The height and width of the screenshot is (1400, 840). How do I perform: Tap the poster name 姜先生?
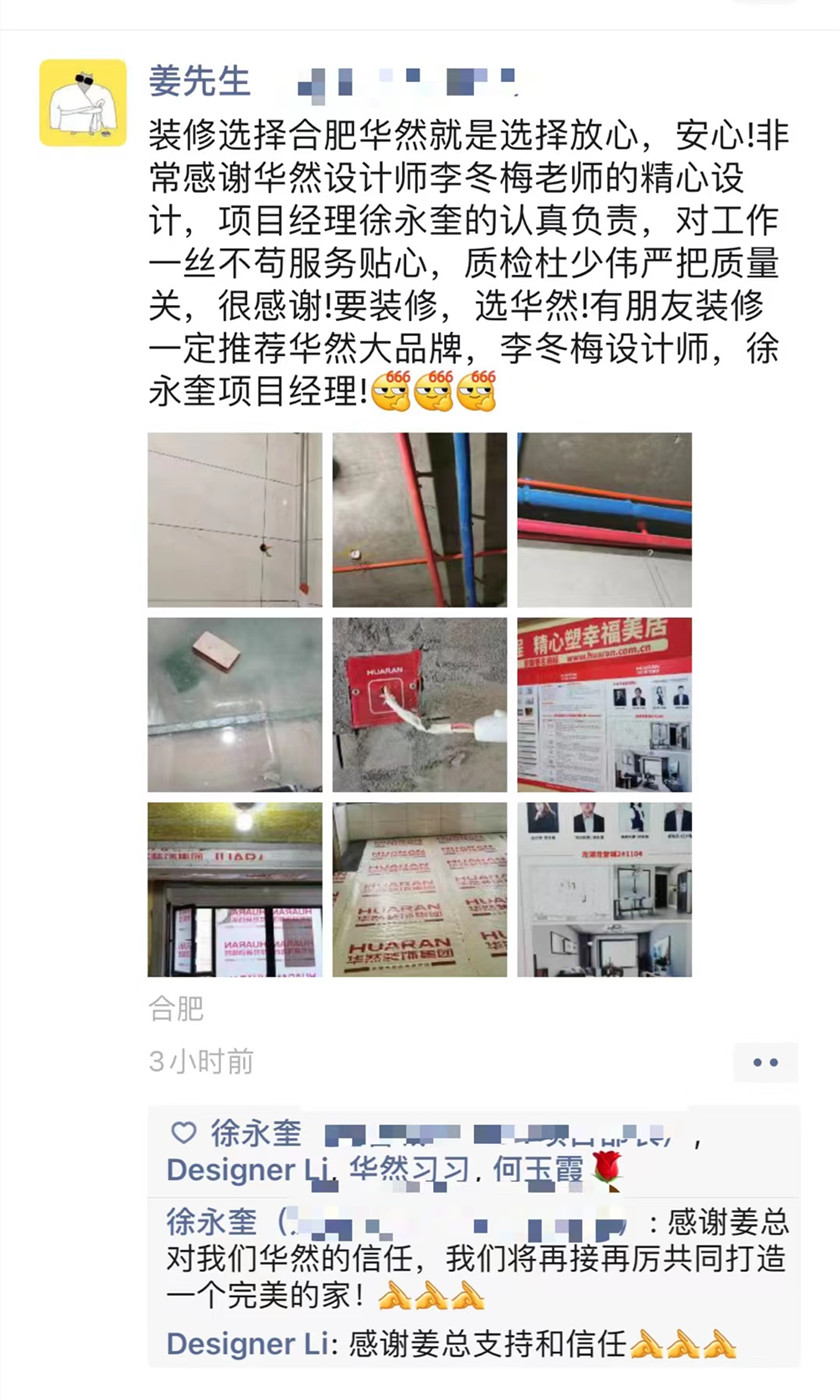[200, 81]
